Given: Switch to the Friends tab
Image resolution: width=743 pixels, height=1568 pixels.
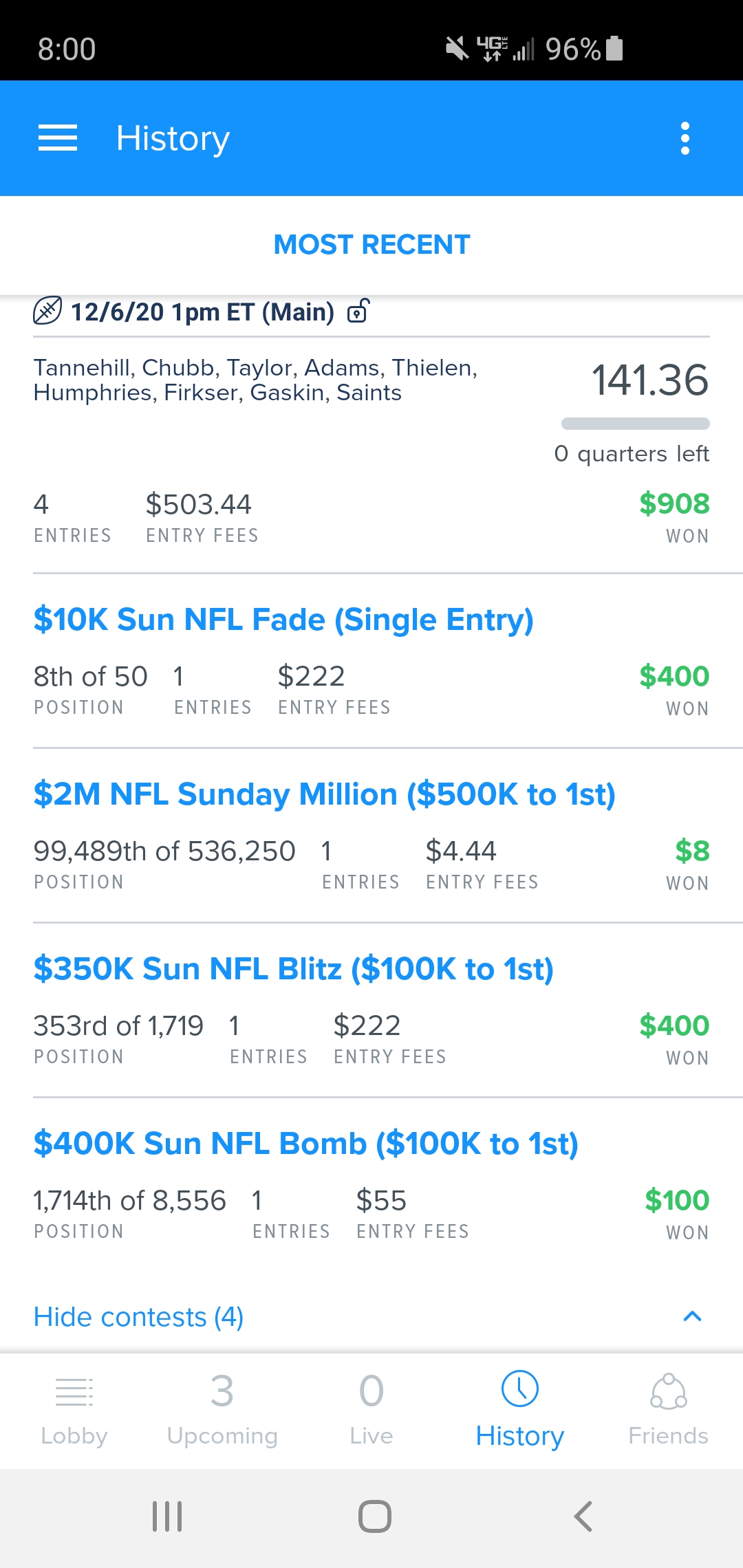Looking at the screenshot, I should click(x=668, y=1410).
